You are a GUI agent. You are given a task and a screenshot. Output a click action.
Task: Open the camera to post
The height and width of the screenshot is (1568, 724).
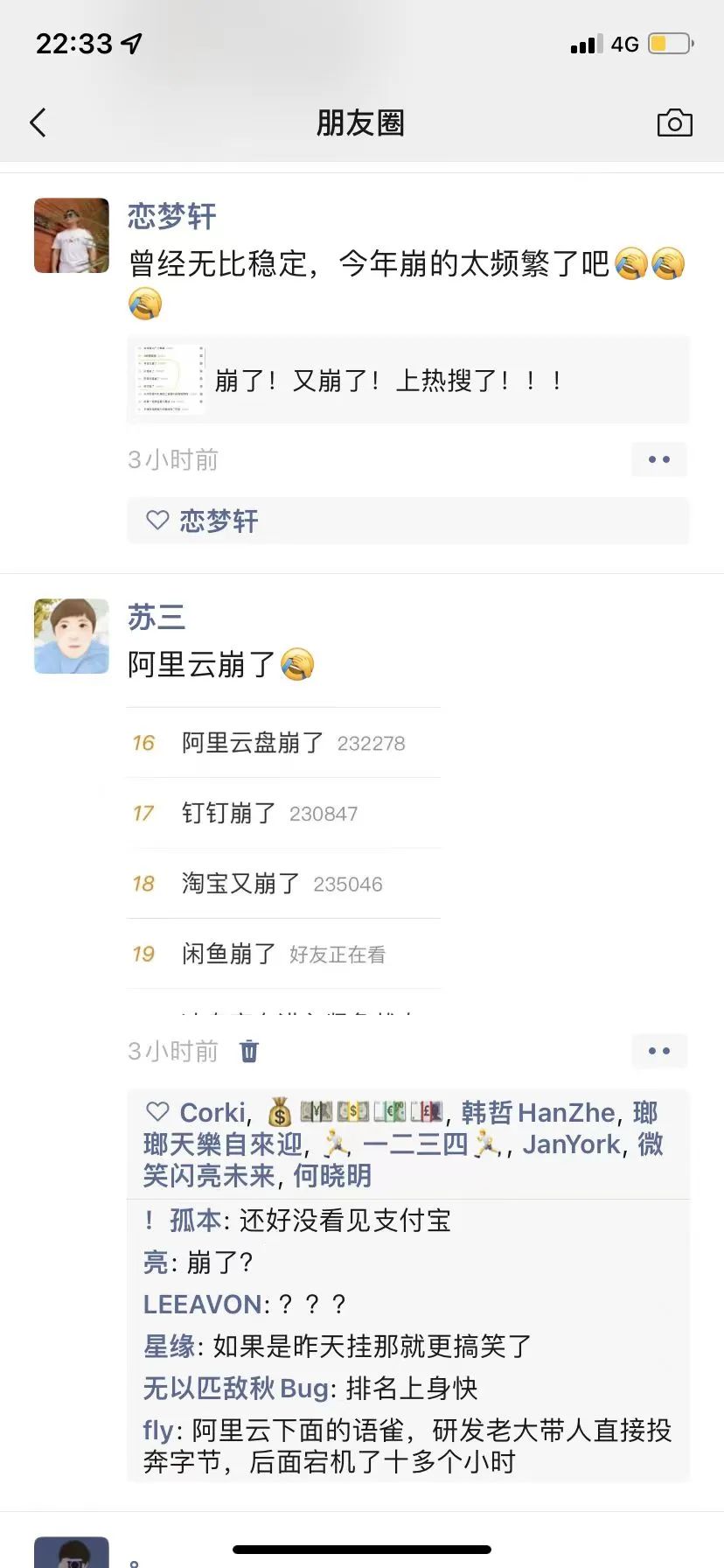tap(674, 123)
